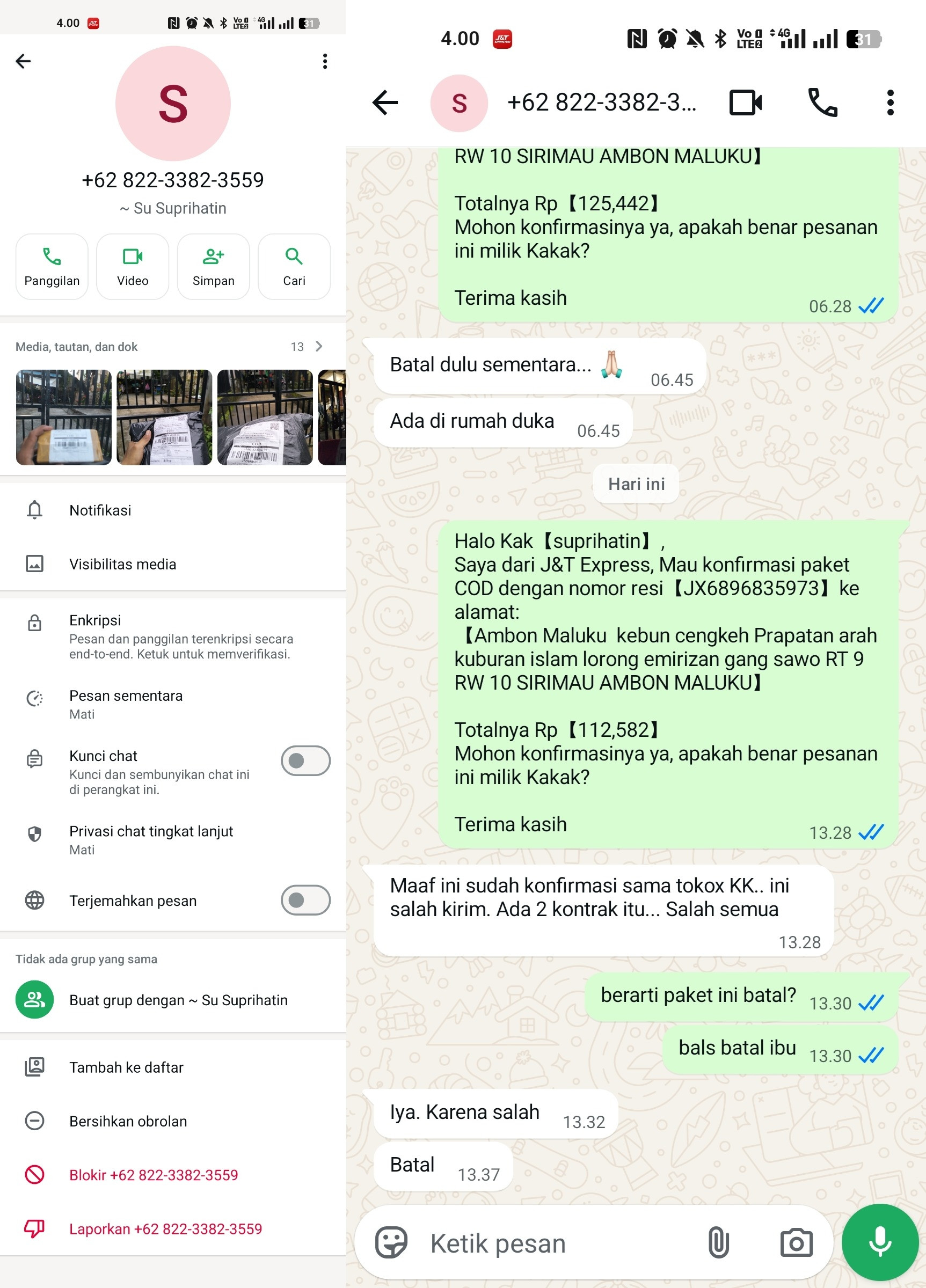The image size is (926, 1288).
Task: Select Tambah ke daftar
Action: pos(173,1067)
